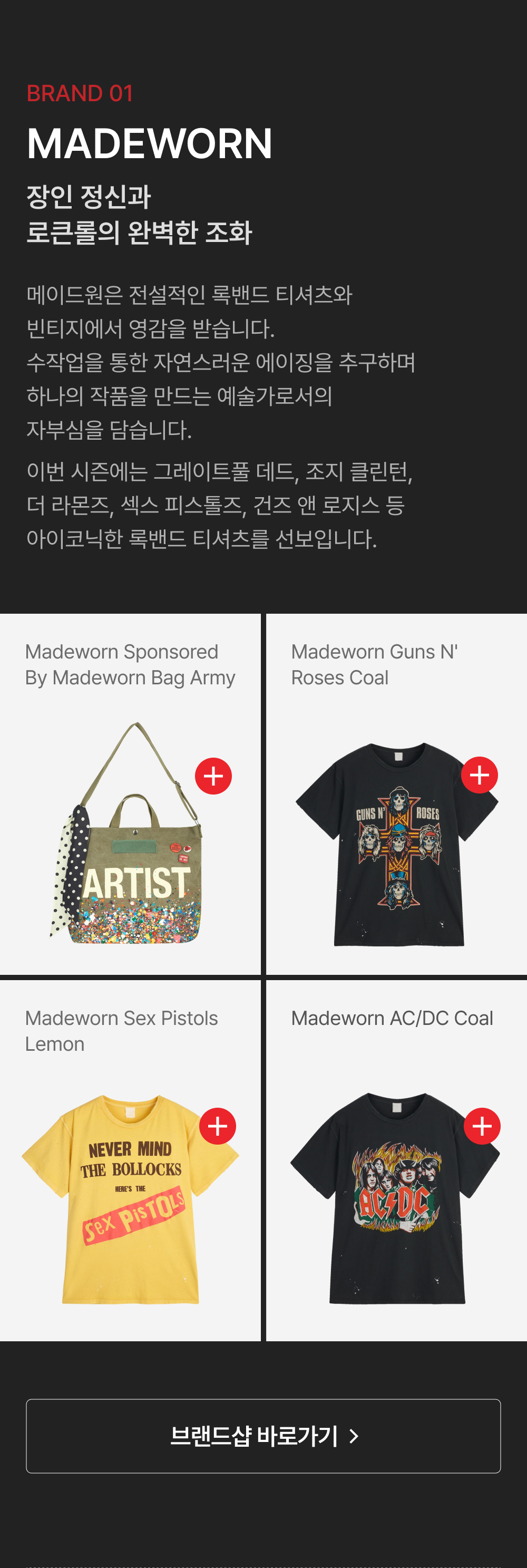Tap the plus button on the Sex Pistols Lemon tee
Image resolution: width=527 pixels, height=1568 pixels.
pyautogui.click(x=218, y=1126)
